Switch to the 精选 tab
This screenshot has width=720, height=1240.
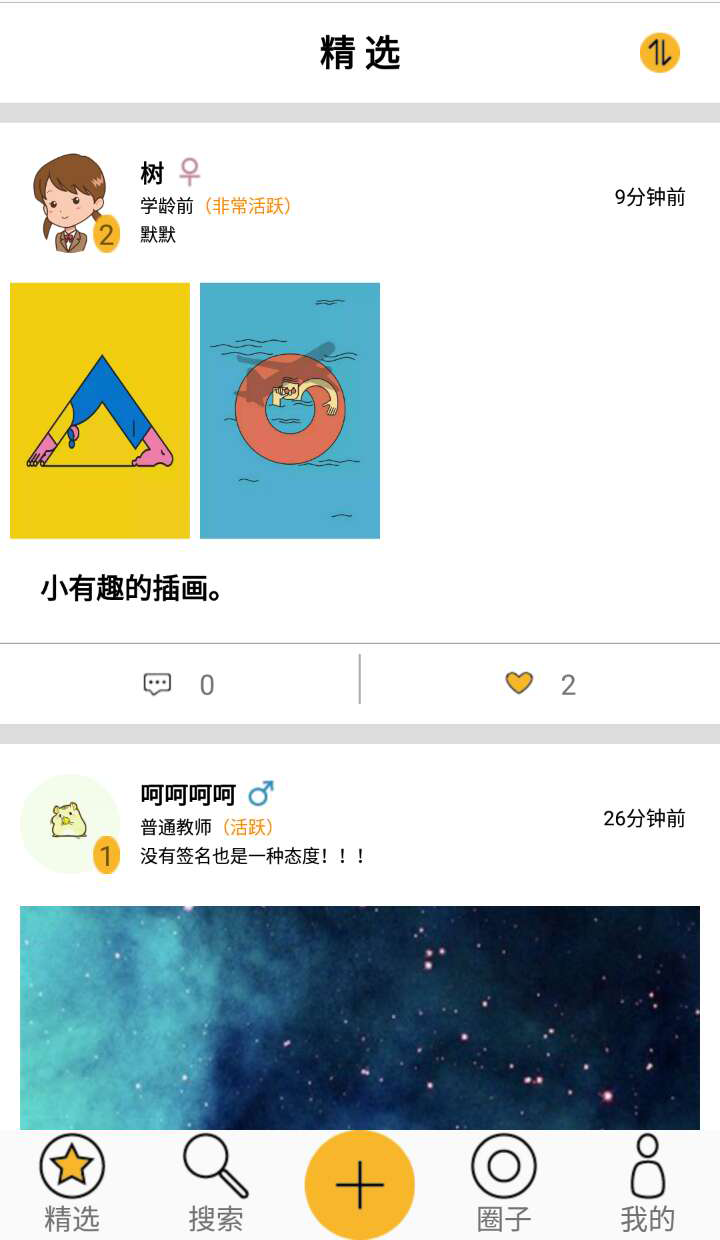[x=72, y=1185]
